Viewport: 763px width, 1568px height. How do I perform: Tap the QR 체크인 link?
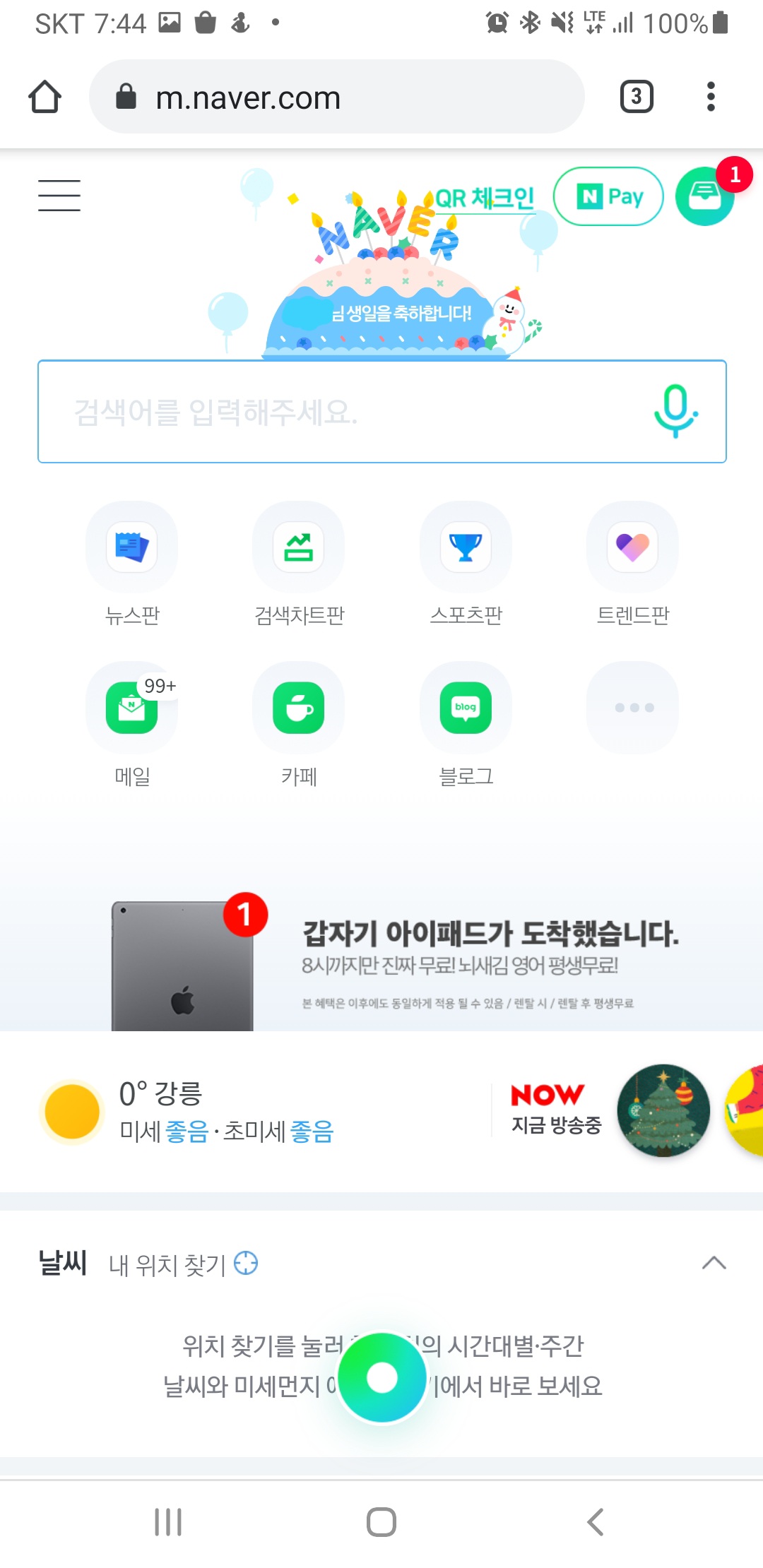(484, 198)
